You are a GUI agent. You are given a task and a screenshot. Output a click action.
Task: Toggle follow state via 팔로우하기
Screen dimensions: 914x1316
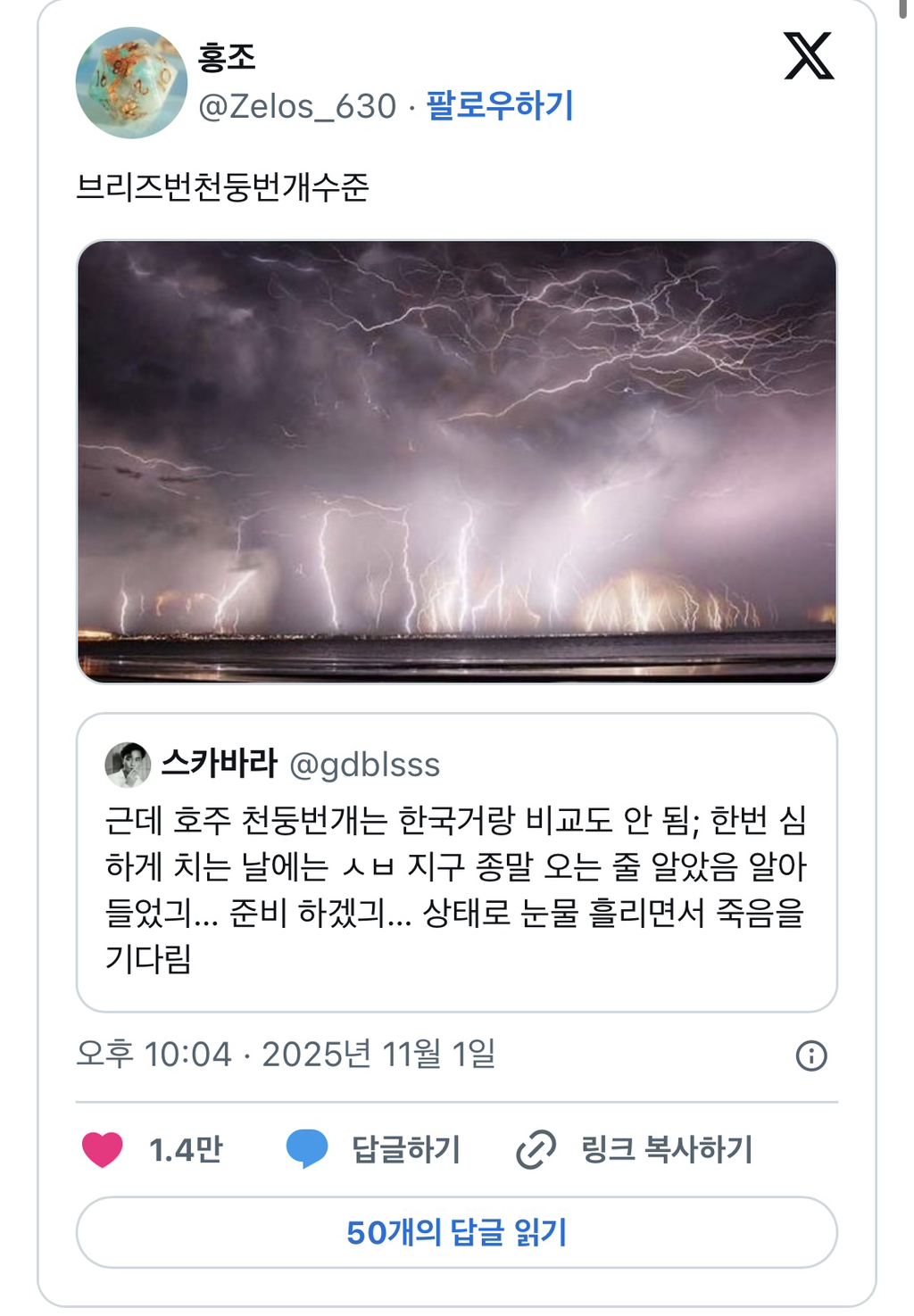(x=501, y=105)
